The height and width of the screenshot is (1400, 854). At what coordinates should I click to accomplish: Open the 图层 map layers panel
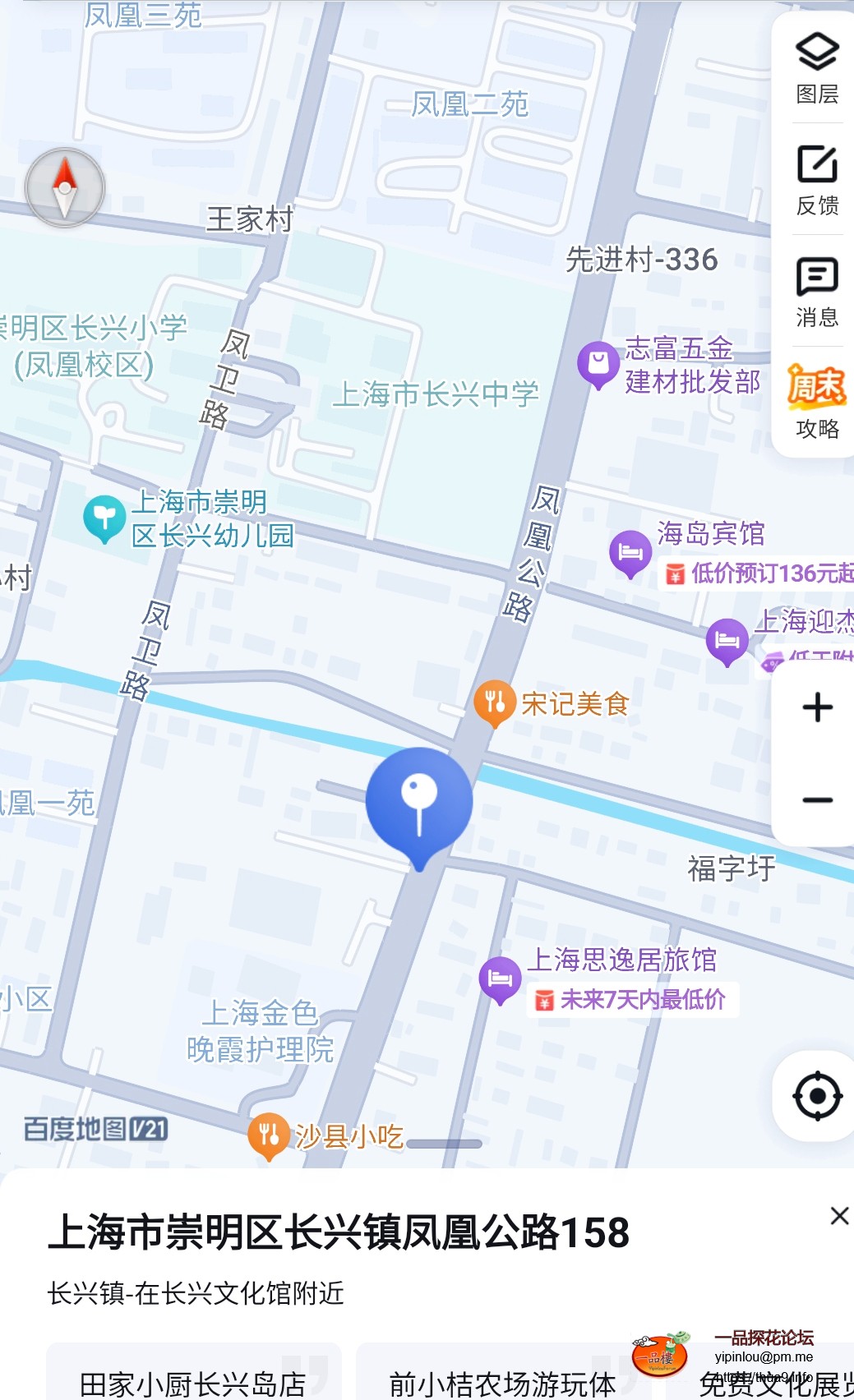(816, 68)
